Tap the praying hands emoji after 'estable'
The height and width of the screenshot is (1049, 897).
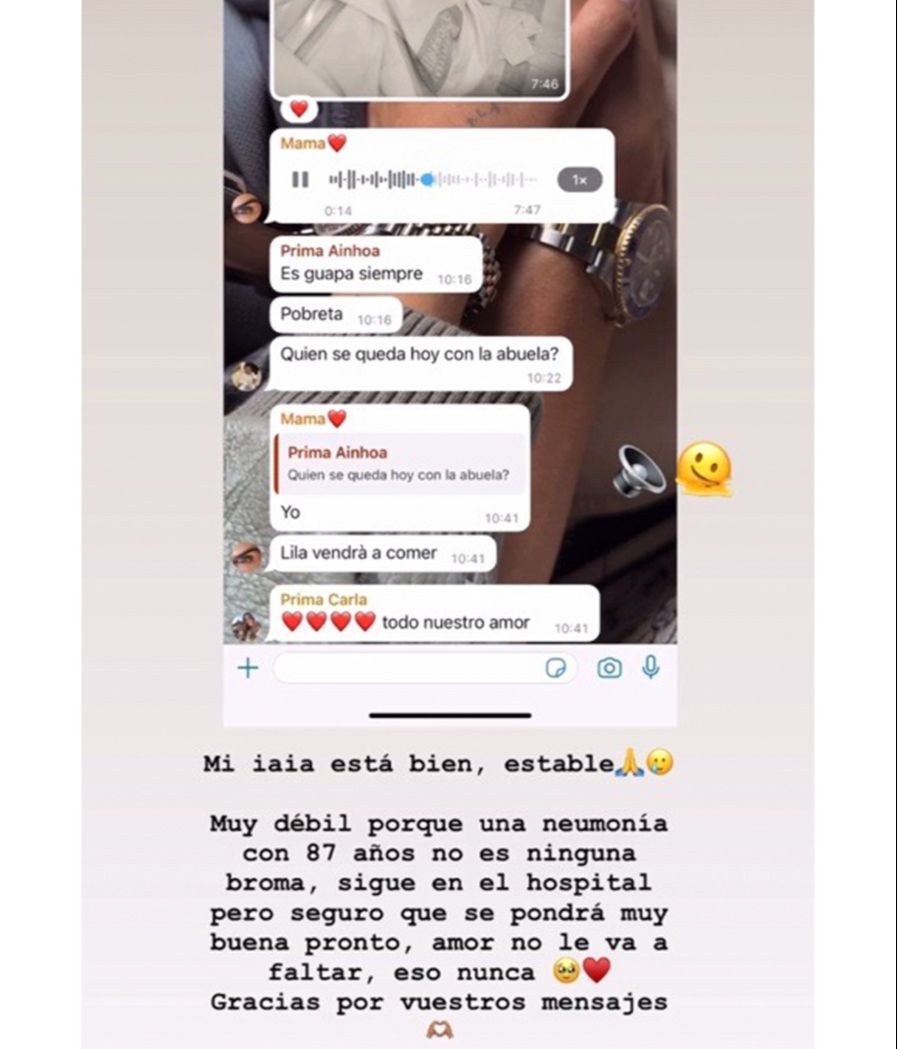pyautogui.click(x=628, y=762)
